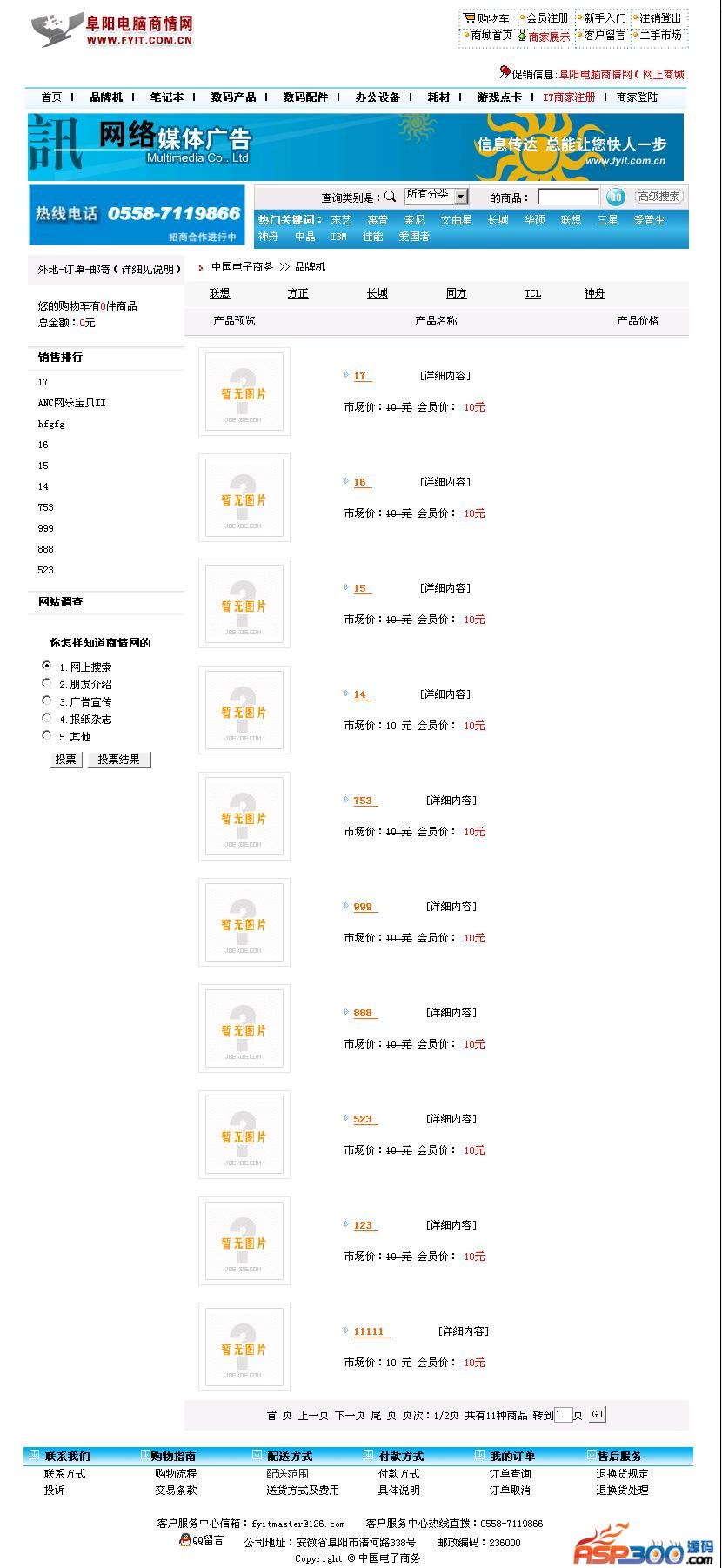This screenshot has width=722, height=1568.
Task: Filter by brand TCL
Action: [532, 294]
